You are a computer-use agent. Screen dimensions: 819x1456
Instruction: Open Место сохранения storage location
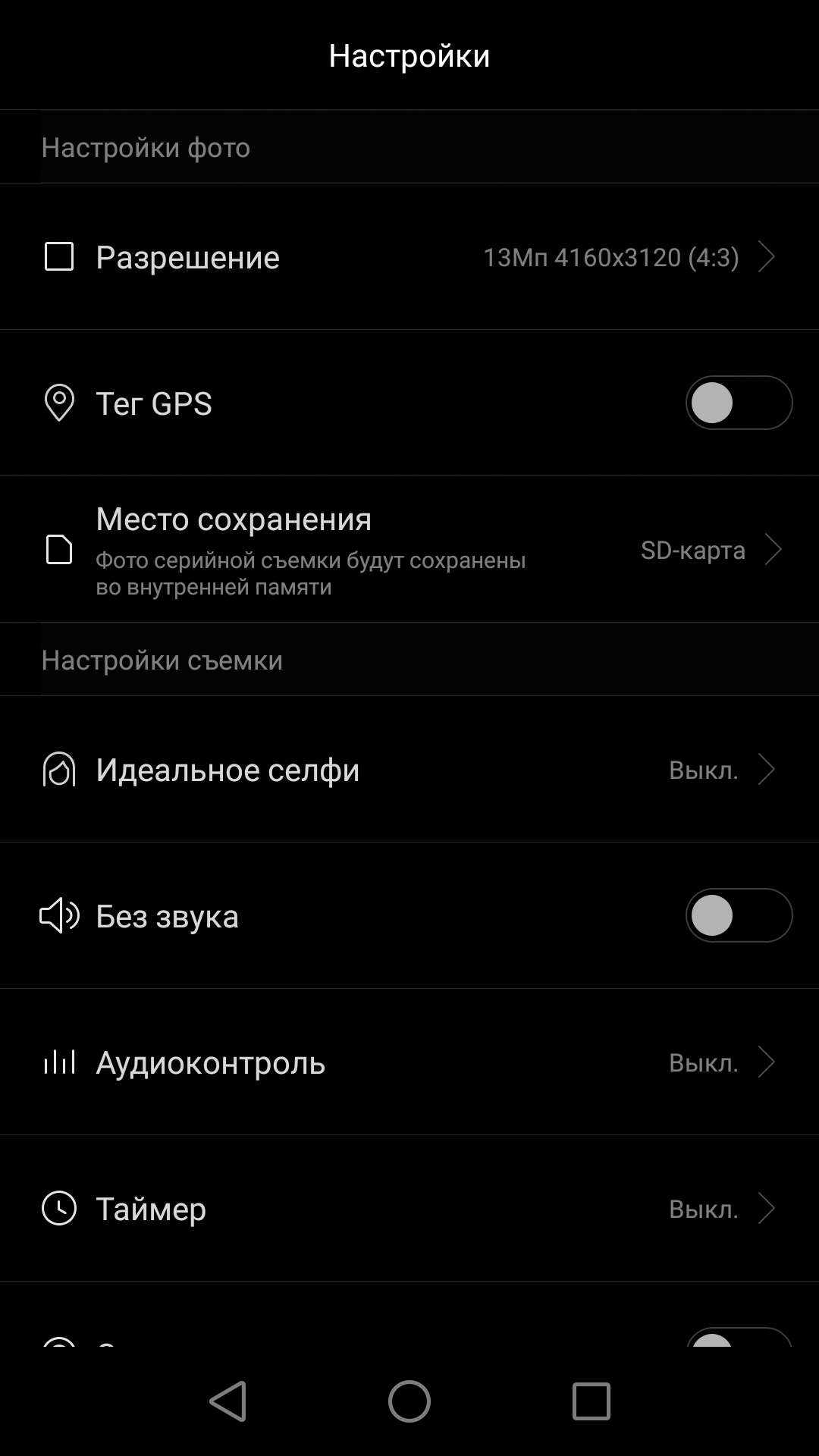[409, 550]
